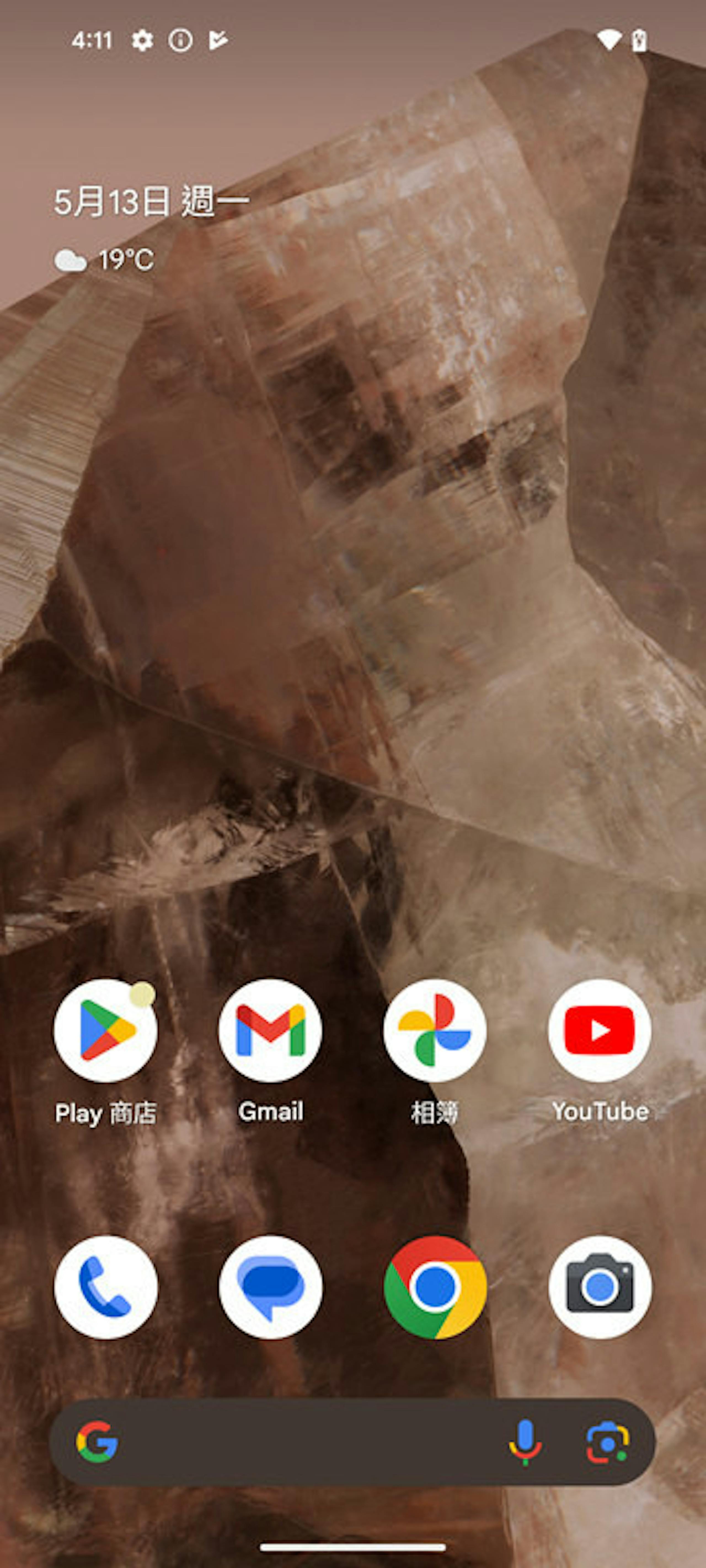Start voice search with the microphone
Viewport: 706px width, 1568px height.
pyautogui.click(x=525, y=1442)
